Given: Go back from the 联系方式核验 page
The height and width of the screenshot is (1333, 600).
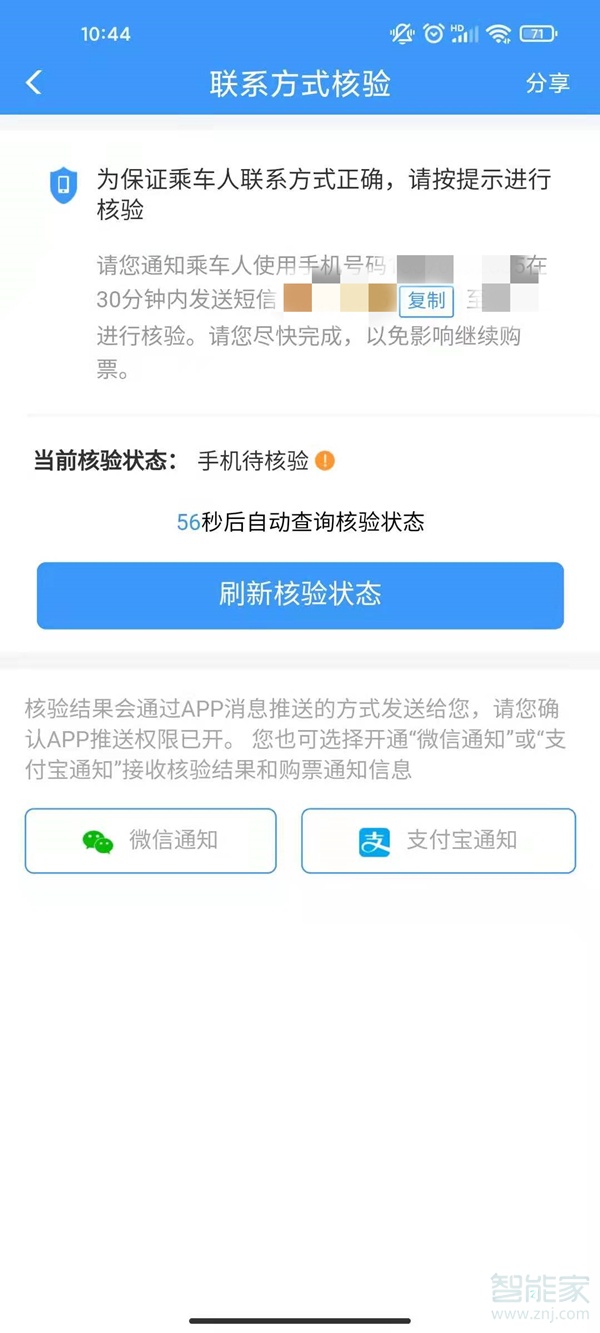Looking at the screenshot, I should pos(35,82).
